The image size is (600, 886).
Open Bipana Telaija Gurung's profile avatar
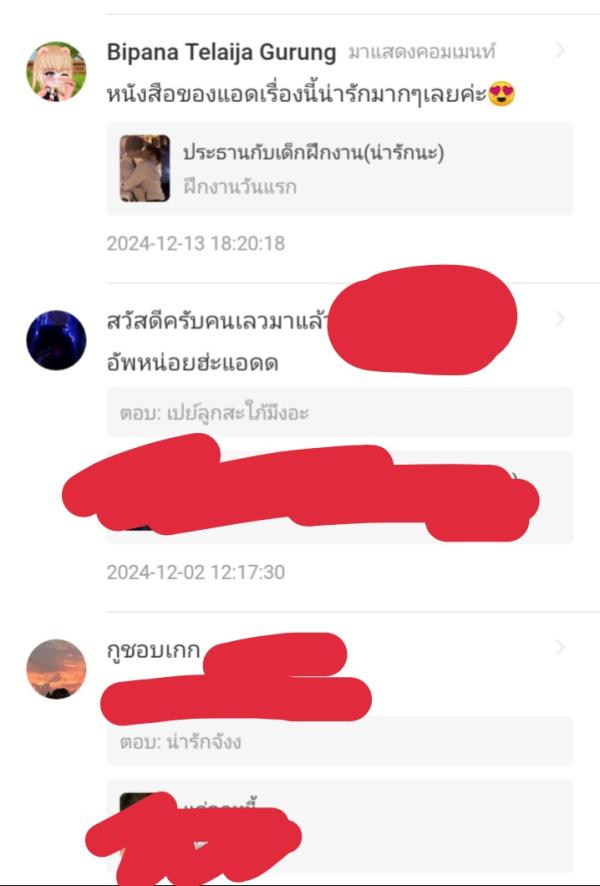click(56, 72)
